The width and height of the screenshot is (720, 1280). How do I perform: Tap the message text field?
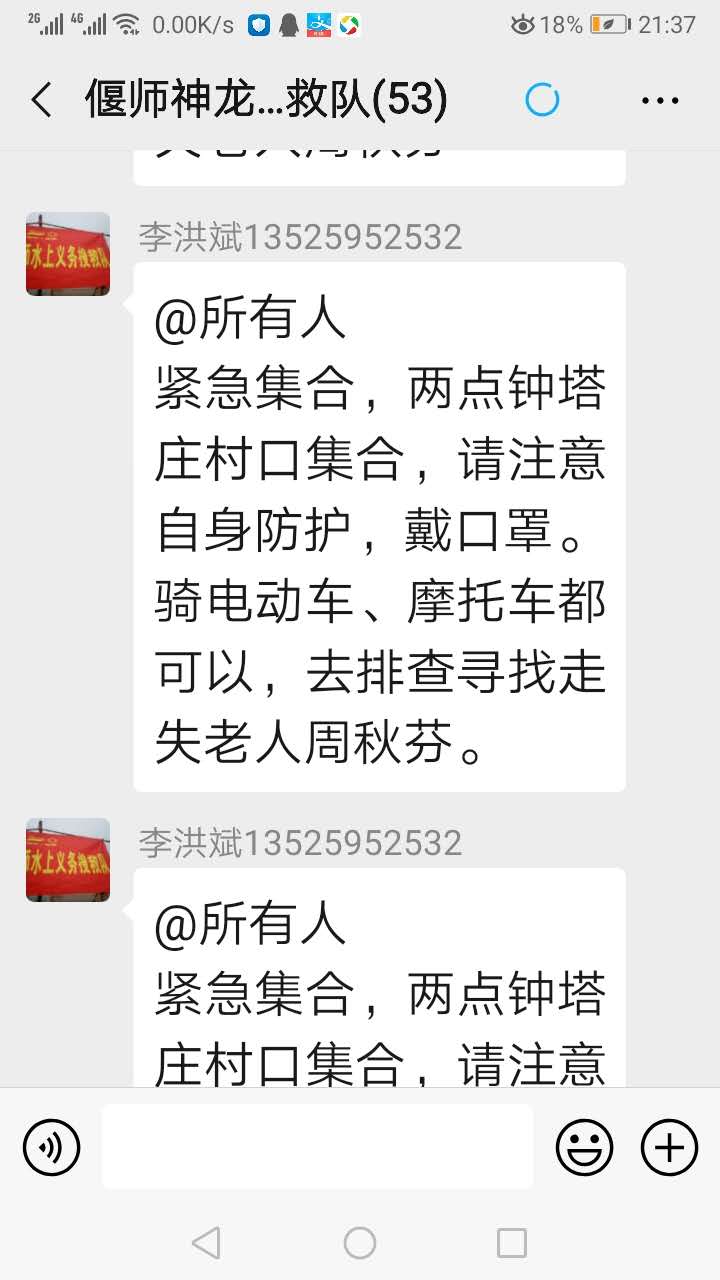coord(318,1147)
